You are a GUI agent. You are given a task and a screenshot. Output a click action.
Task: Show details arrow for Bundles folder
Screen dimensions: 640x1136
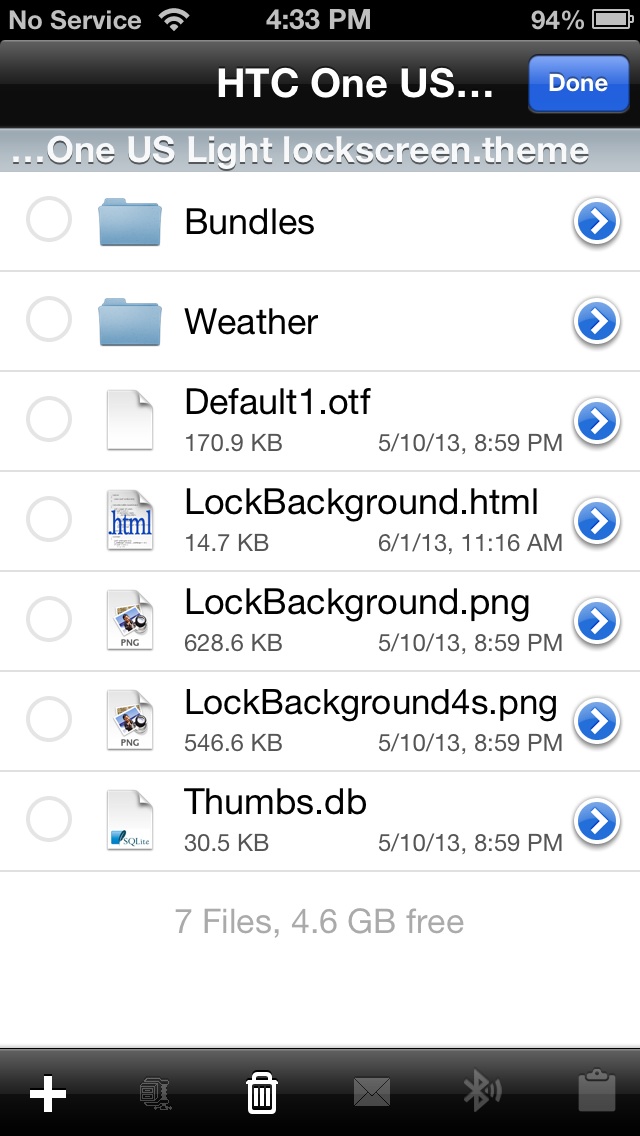597,222
